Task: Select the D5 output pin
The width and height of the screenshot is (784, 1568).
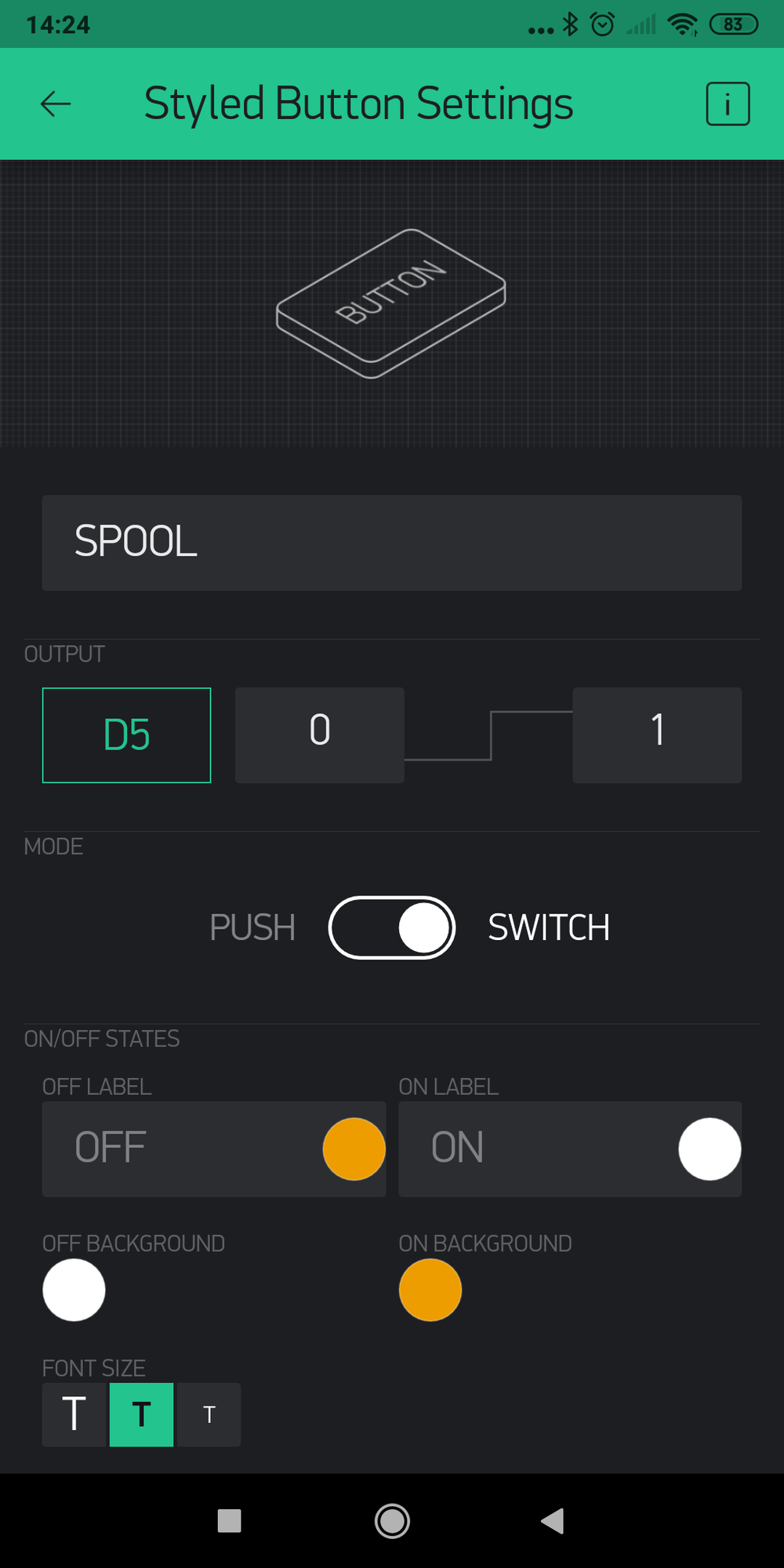Action: 126,735
